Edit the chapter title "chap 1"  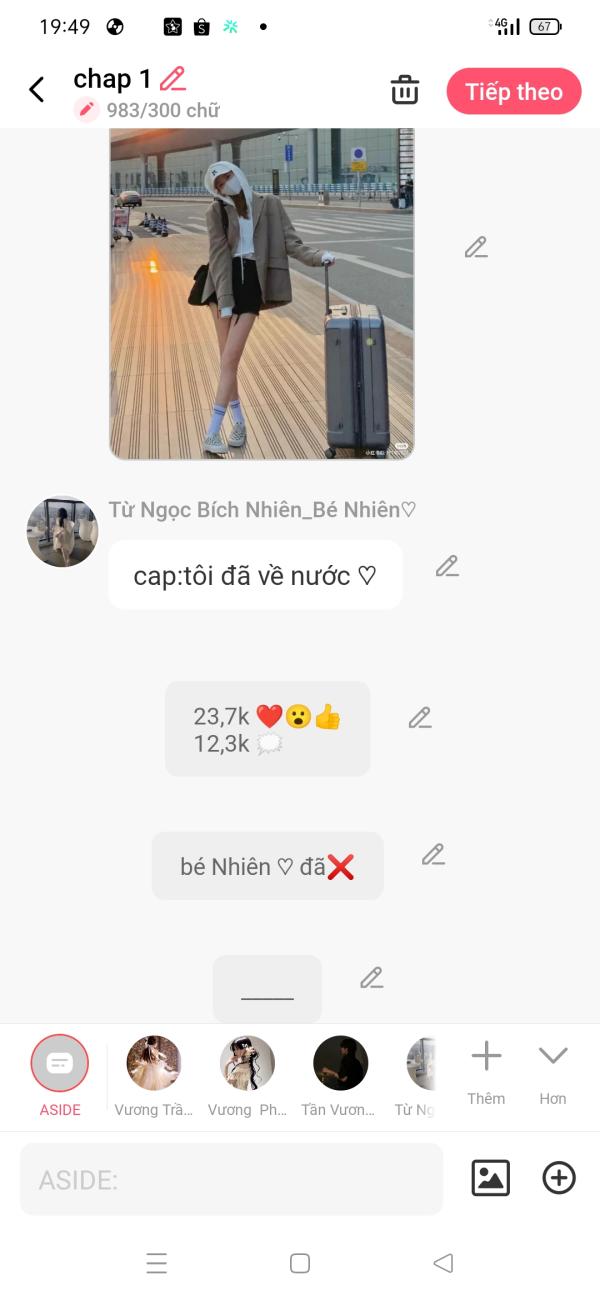(x=173, y=79)
